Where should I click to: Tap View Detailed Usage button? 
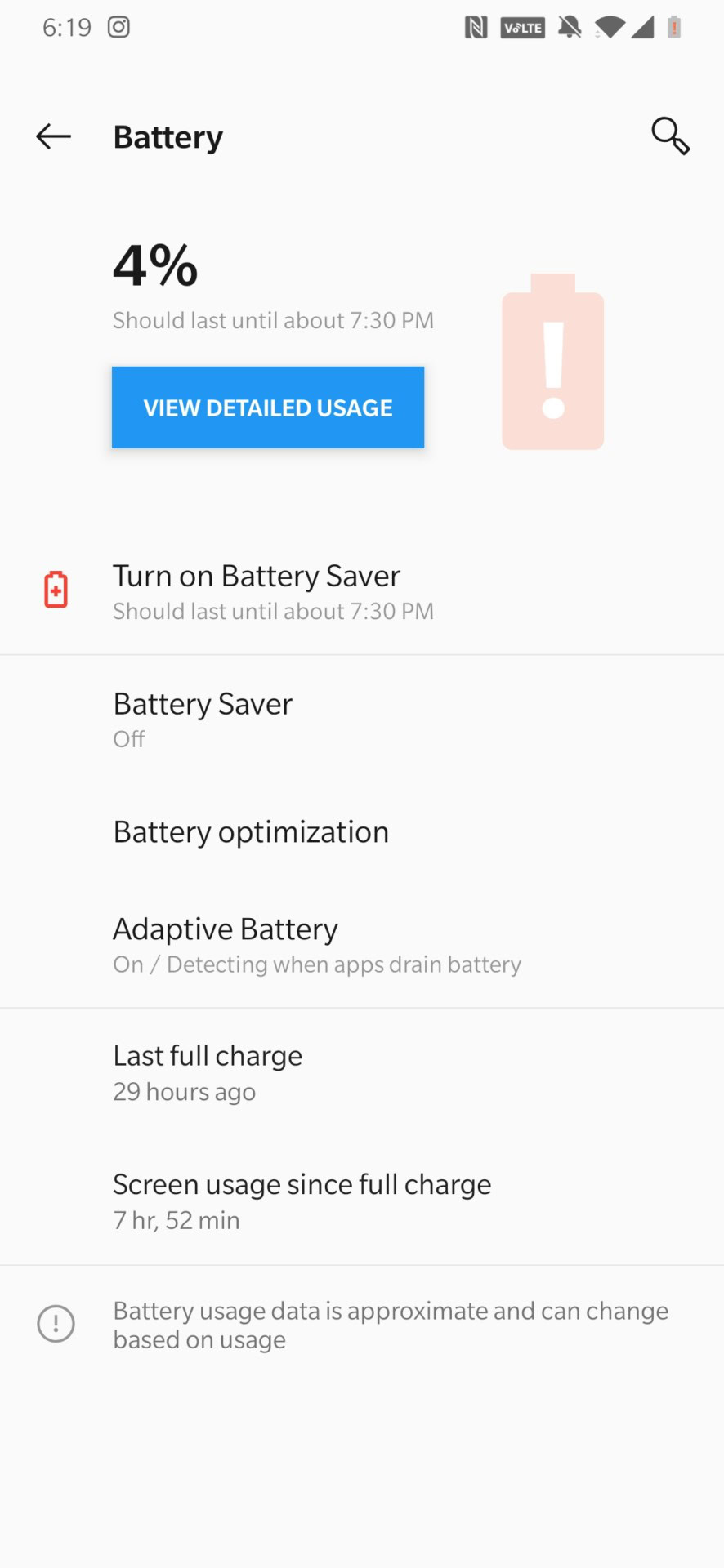(268, 408)
